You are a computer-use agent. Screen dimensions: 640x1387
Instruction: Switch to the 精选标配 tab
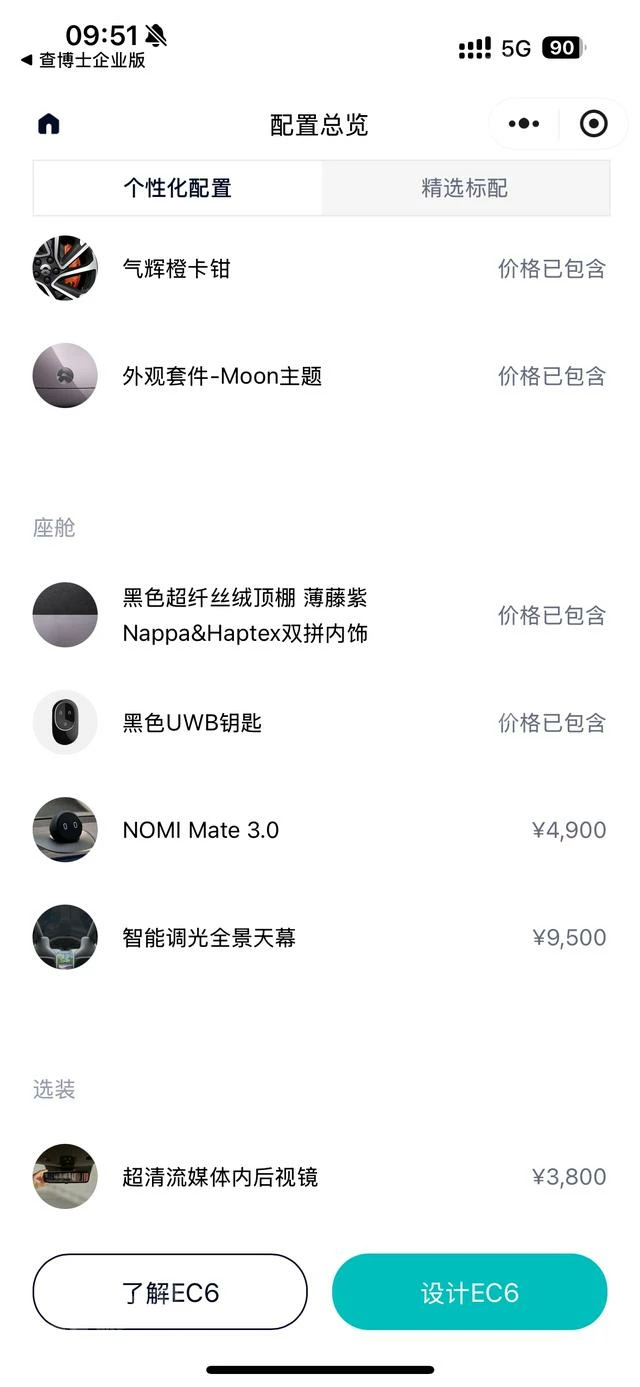click(x=465, y=188)
